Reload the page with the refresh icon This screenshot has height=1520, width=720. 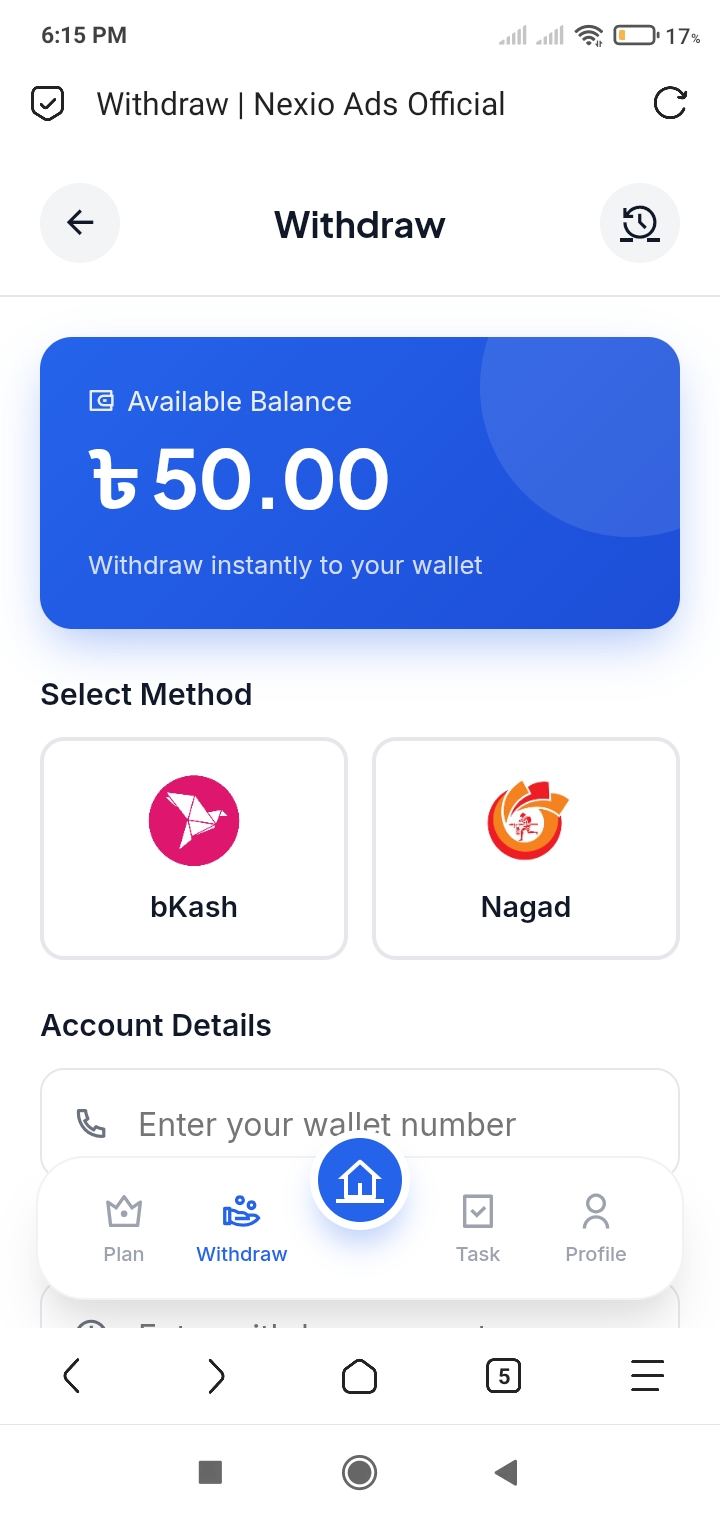pos(670,103)
